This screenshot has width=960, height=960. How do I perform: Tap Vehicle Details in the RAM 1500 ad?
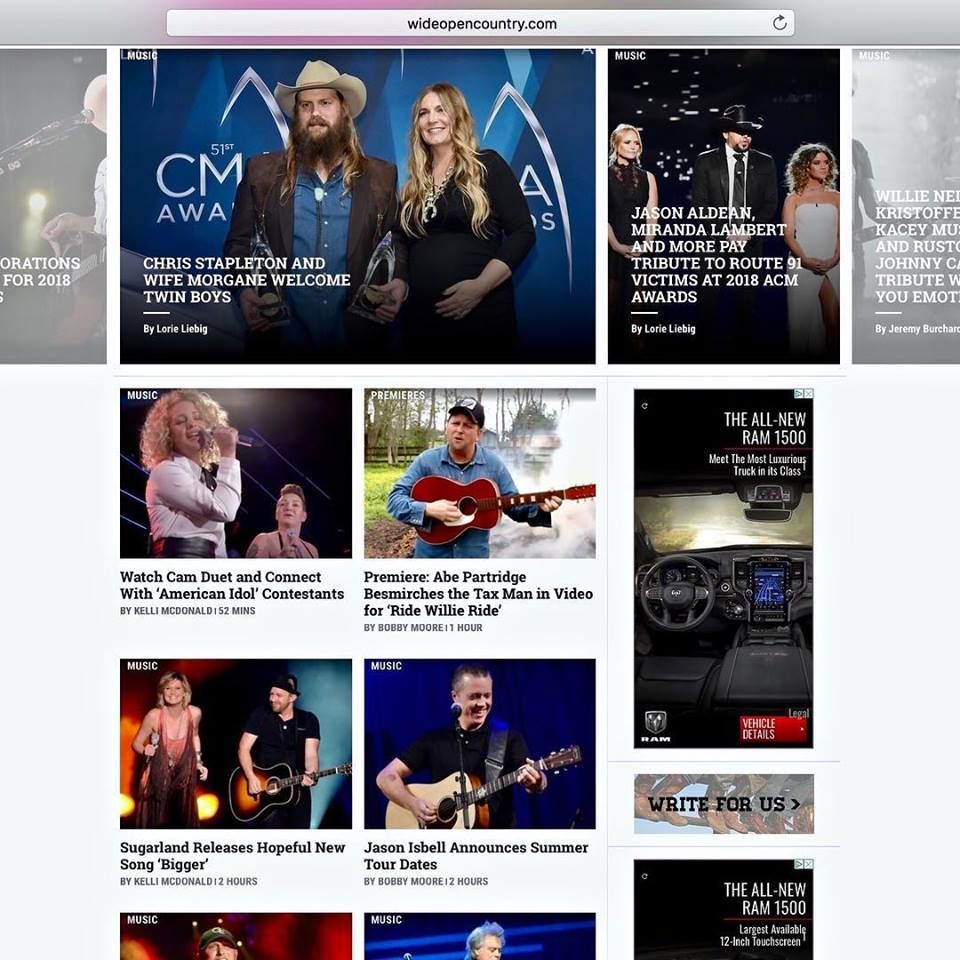point(772,729)
